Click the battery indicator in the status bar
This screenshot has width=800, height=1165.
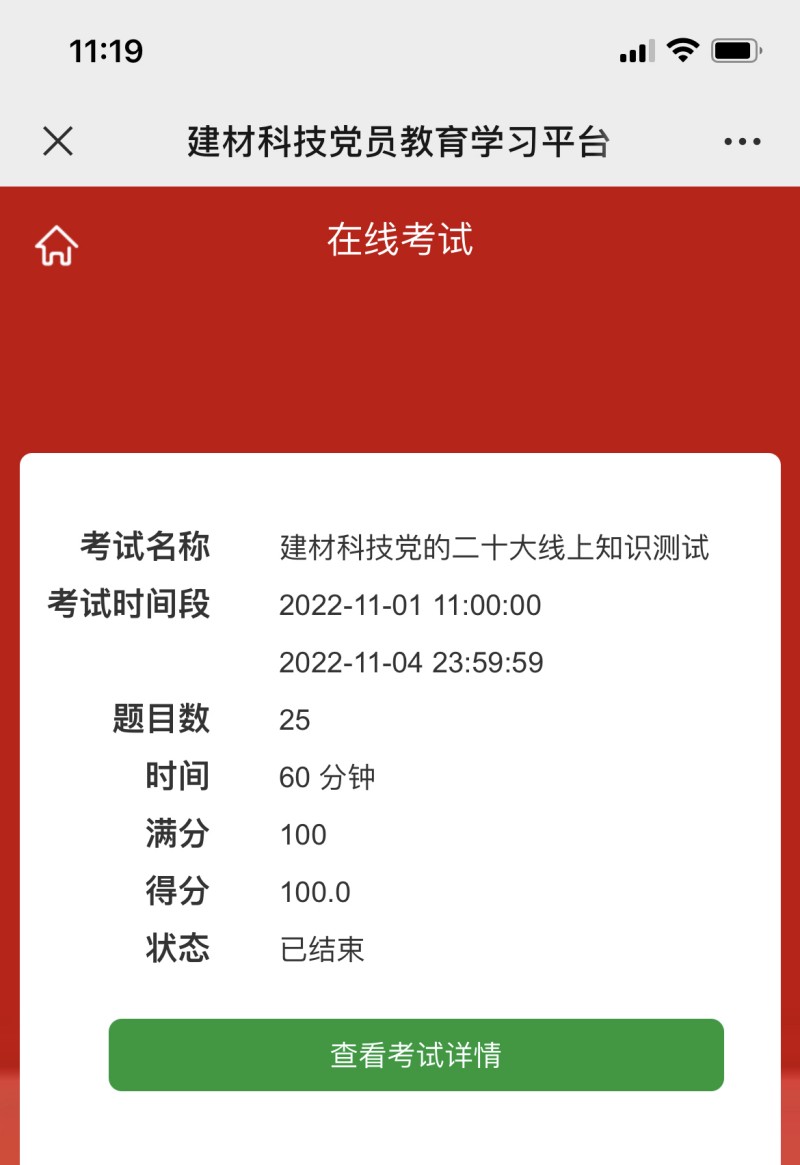click(x=737, y=50)
